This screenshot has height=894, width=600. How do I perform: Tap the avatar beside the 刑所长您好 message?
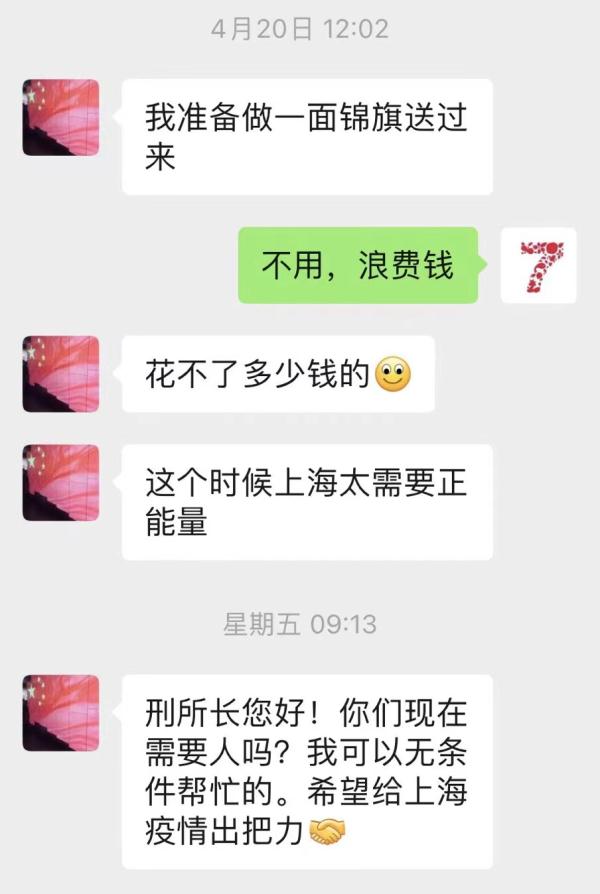pos(61,713)
